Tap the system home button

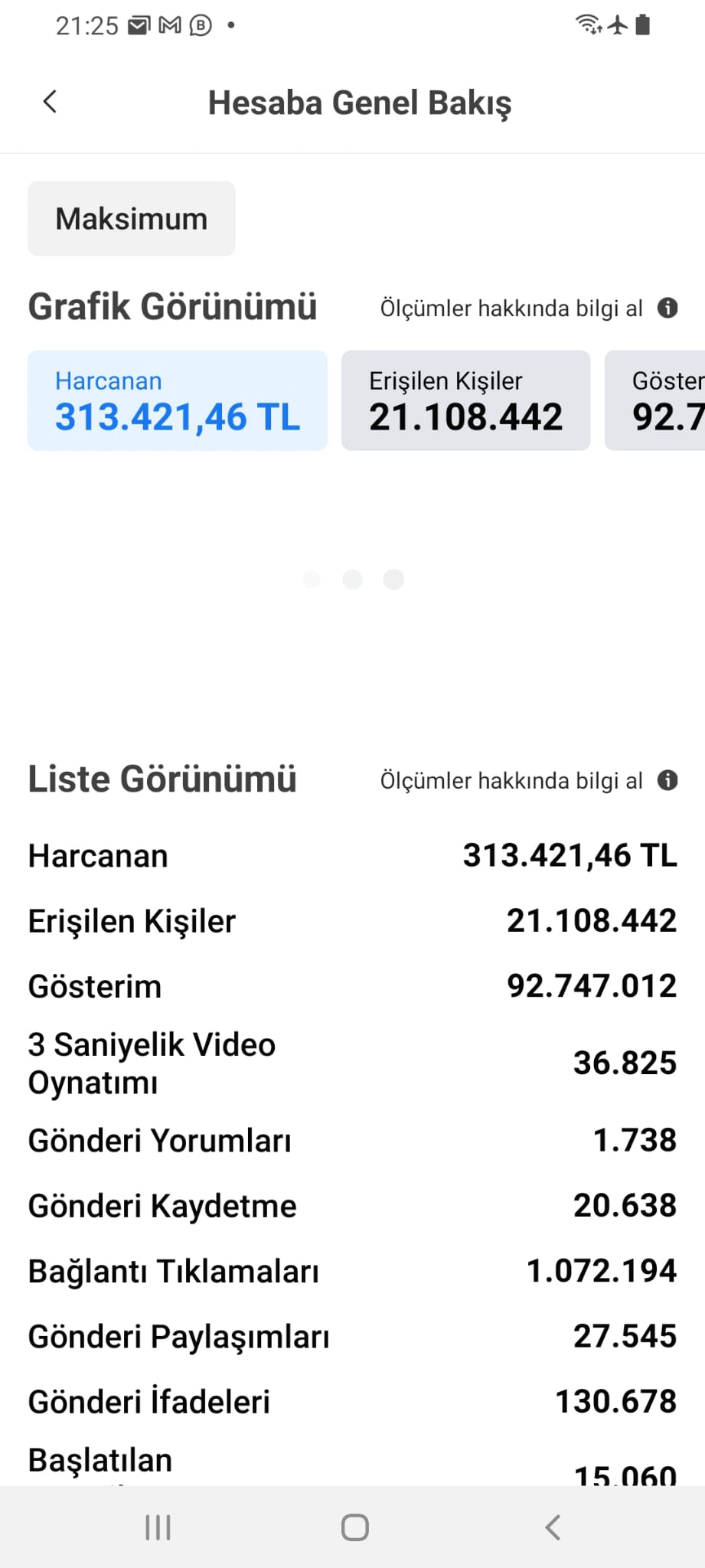[354, 1527]
